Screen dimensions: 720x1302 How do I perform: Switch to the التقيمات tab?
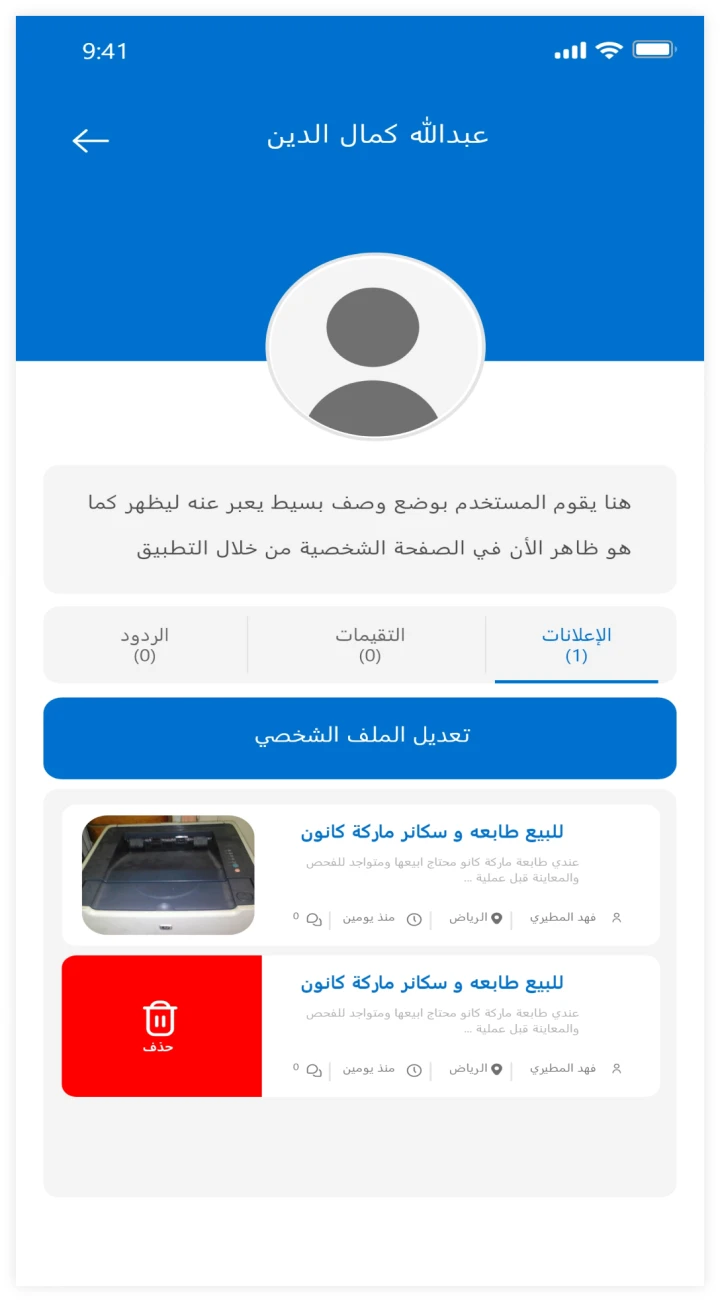(369, 645)
